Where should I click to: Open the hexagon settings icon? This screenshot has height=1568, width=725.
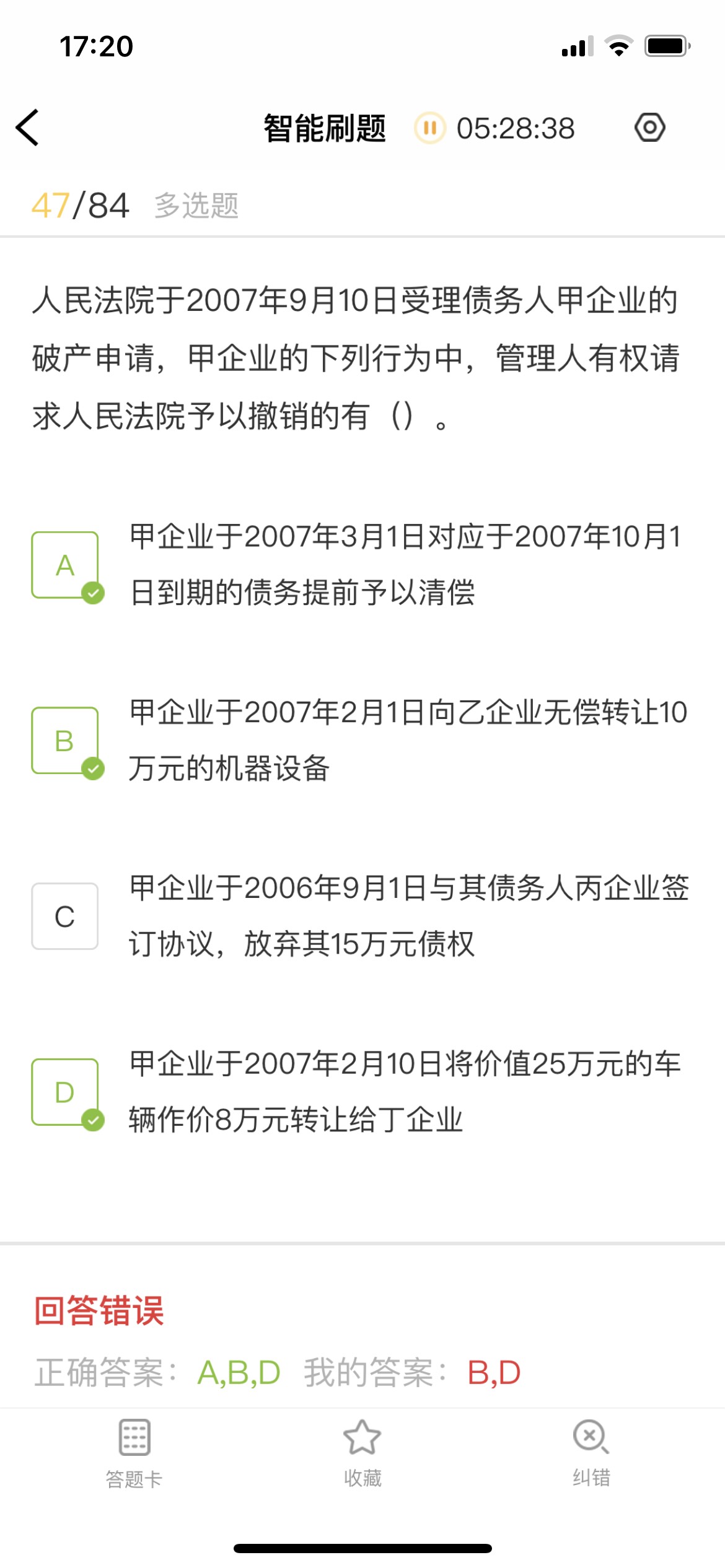click(649, 128)
